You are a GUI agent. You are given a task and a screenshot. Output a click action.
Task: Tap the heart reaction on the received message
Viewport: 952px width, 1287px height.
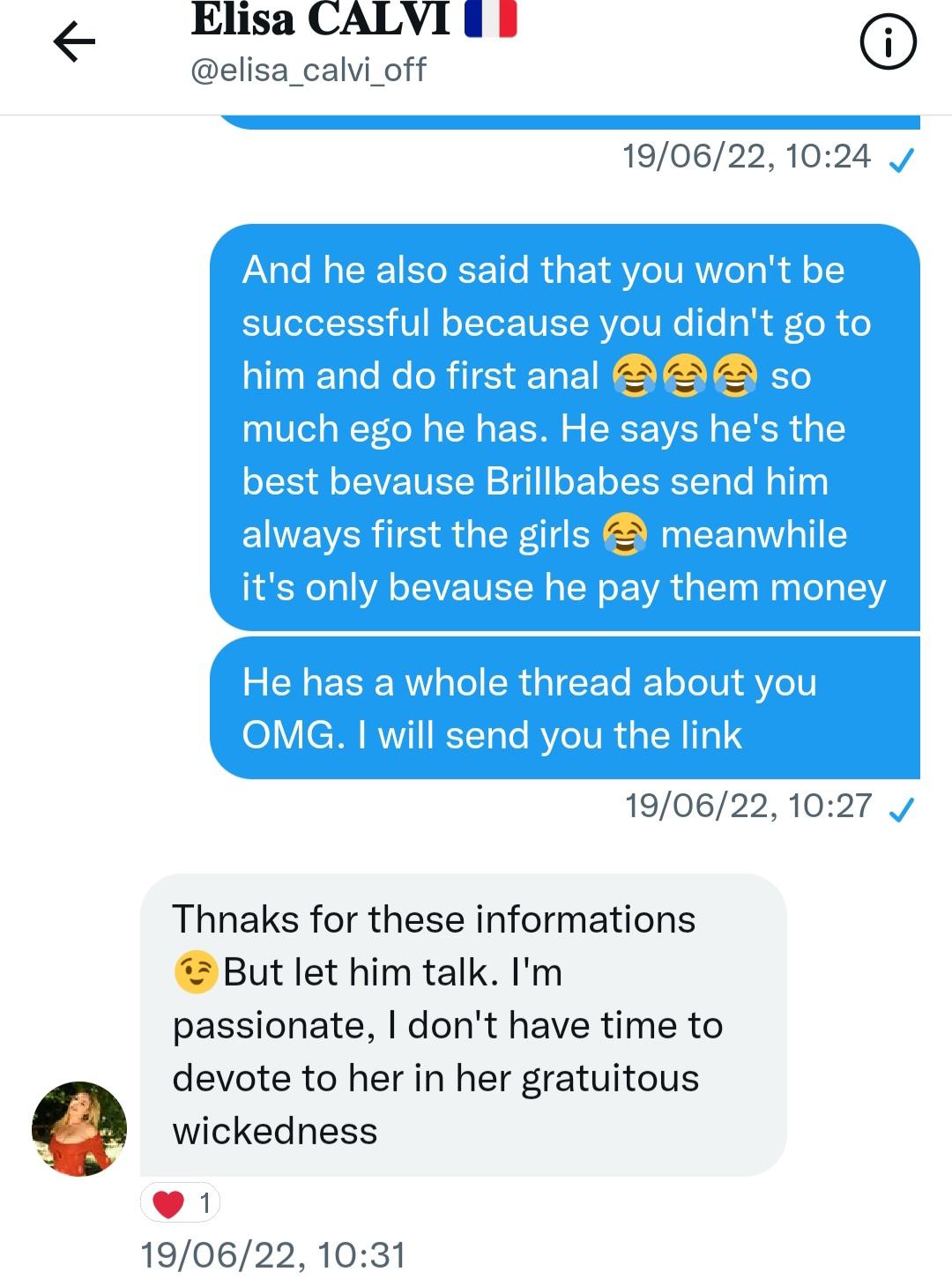(180, 1202)
